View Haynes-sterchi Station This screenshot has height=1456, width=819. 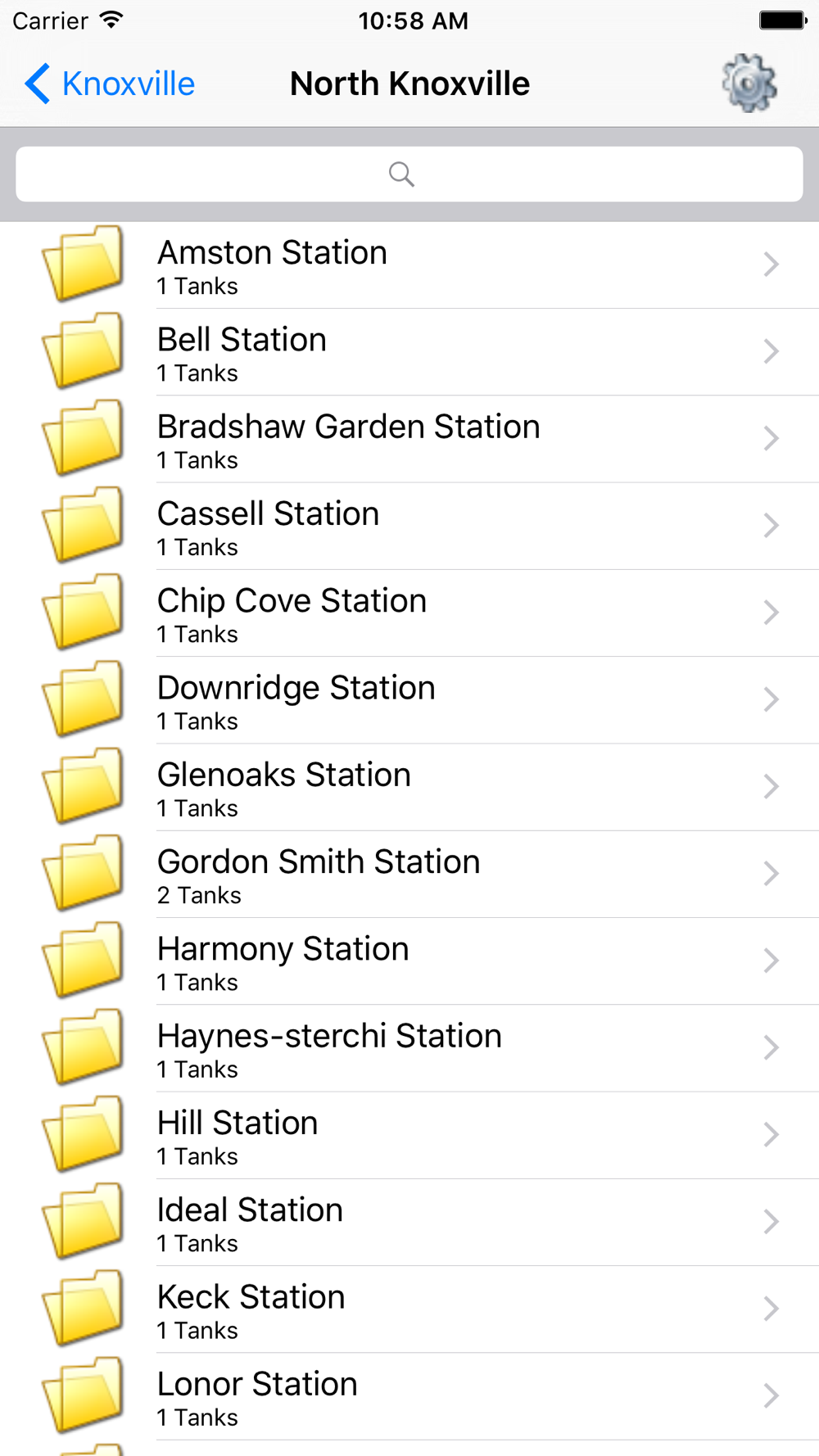point(409,1048)
